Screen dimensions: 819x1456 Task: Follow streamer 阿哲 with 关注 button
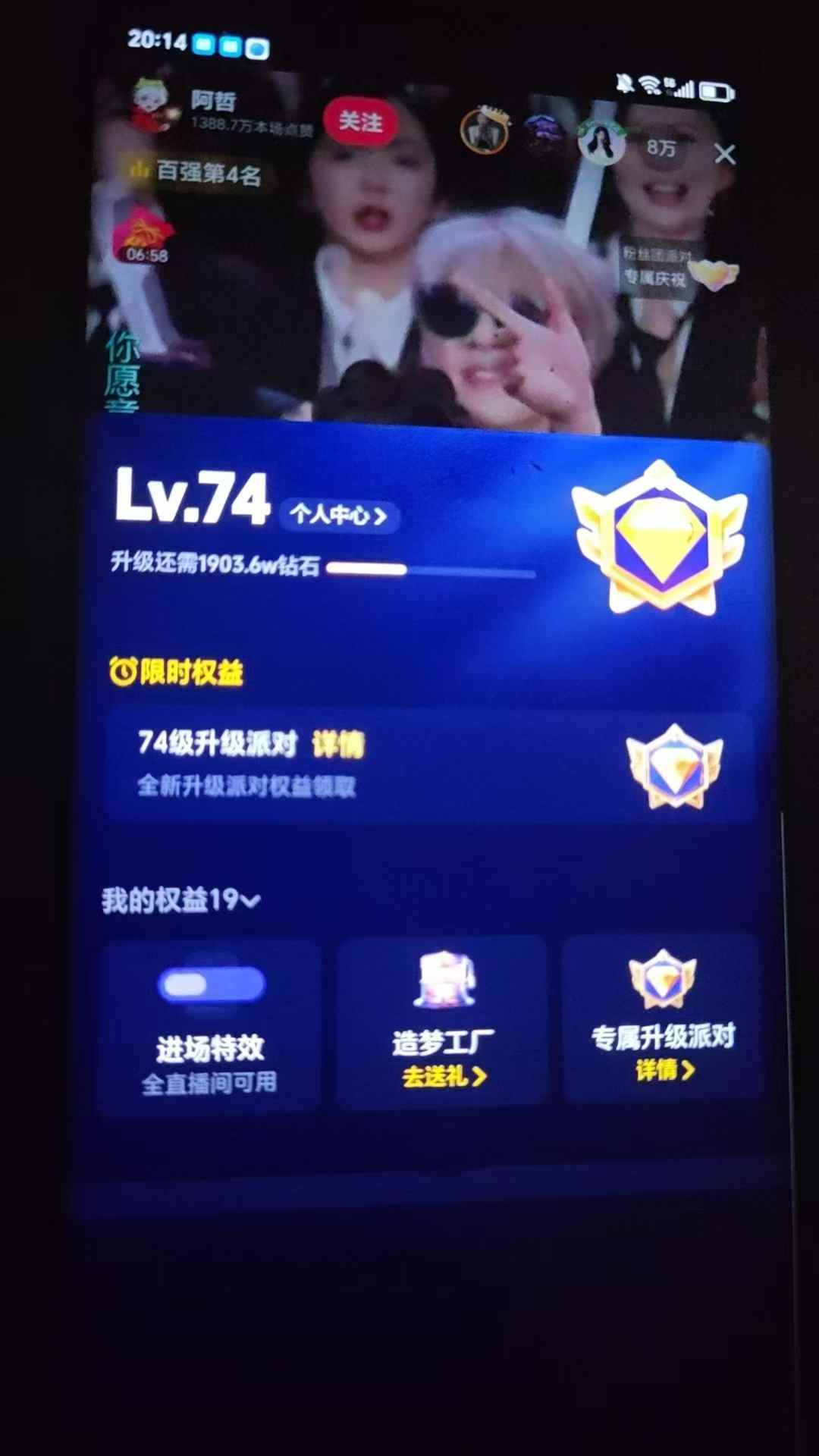click(x=360, y=121)
